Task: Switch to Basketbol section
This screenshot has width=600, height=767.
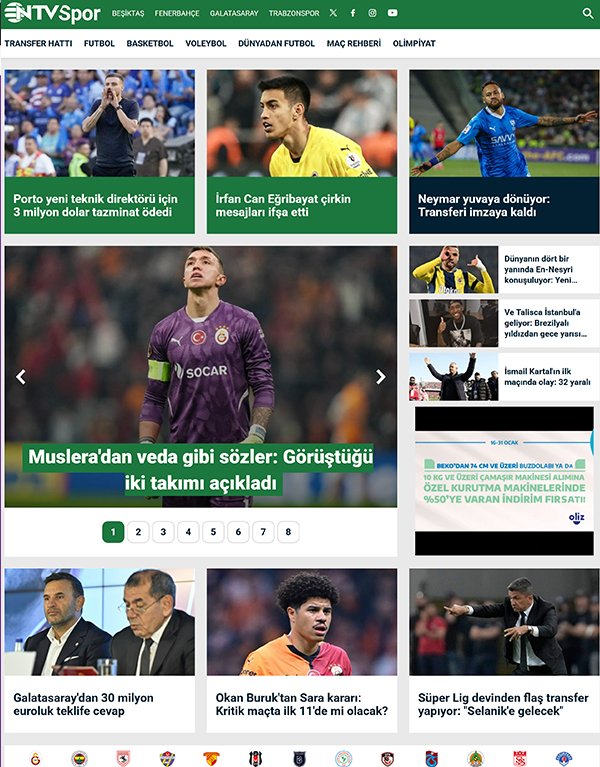Action: coord(150,44)
